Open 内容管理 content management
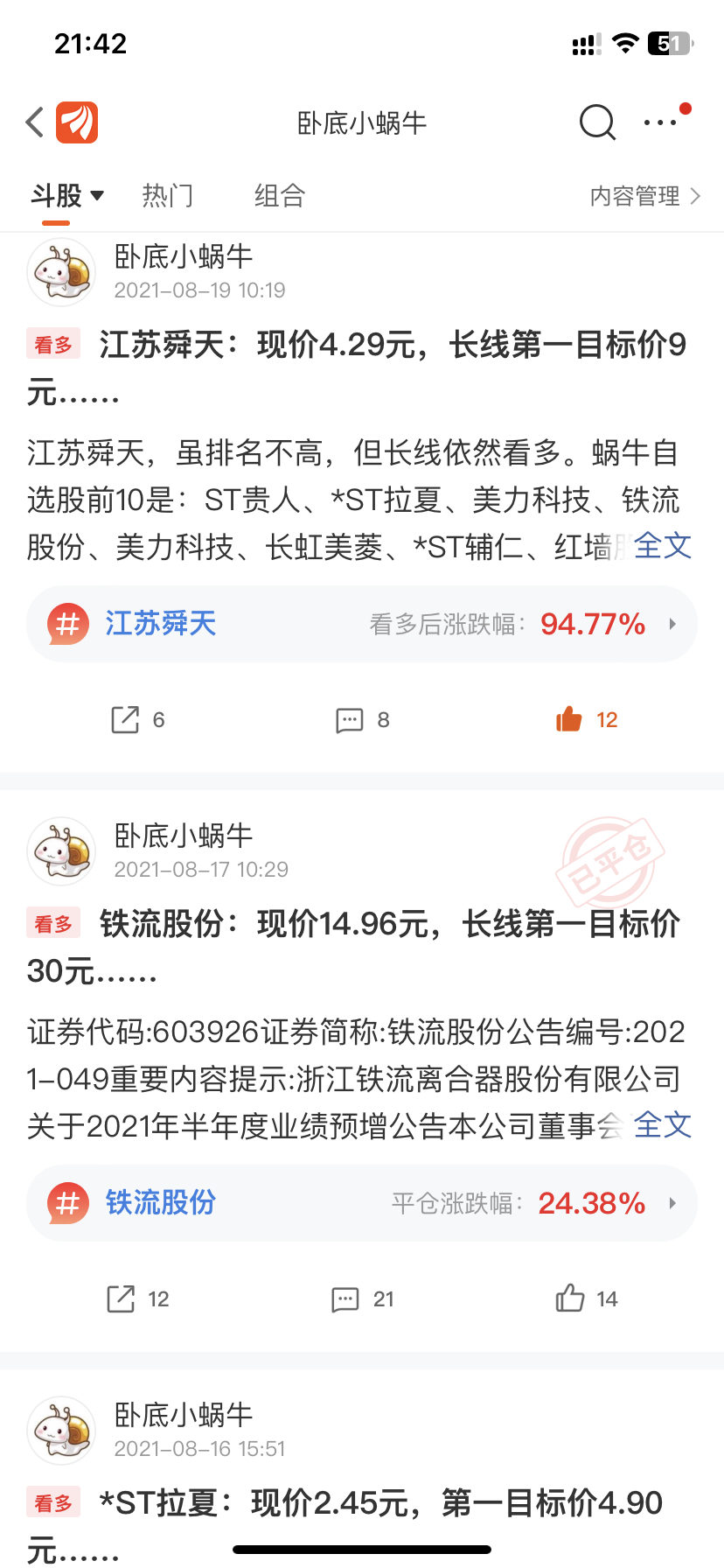The height and width of the screenshot is (1568, 724). pyautogui.click(x=644, y=196)
